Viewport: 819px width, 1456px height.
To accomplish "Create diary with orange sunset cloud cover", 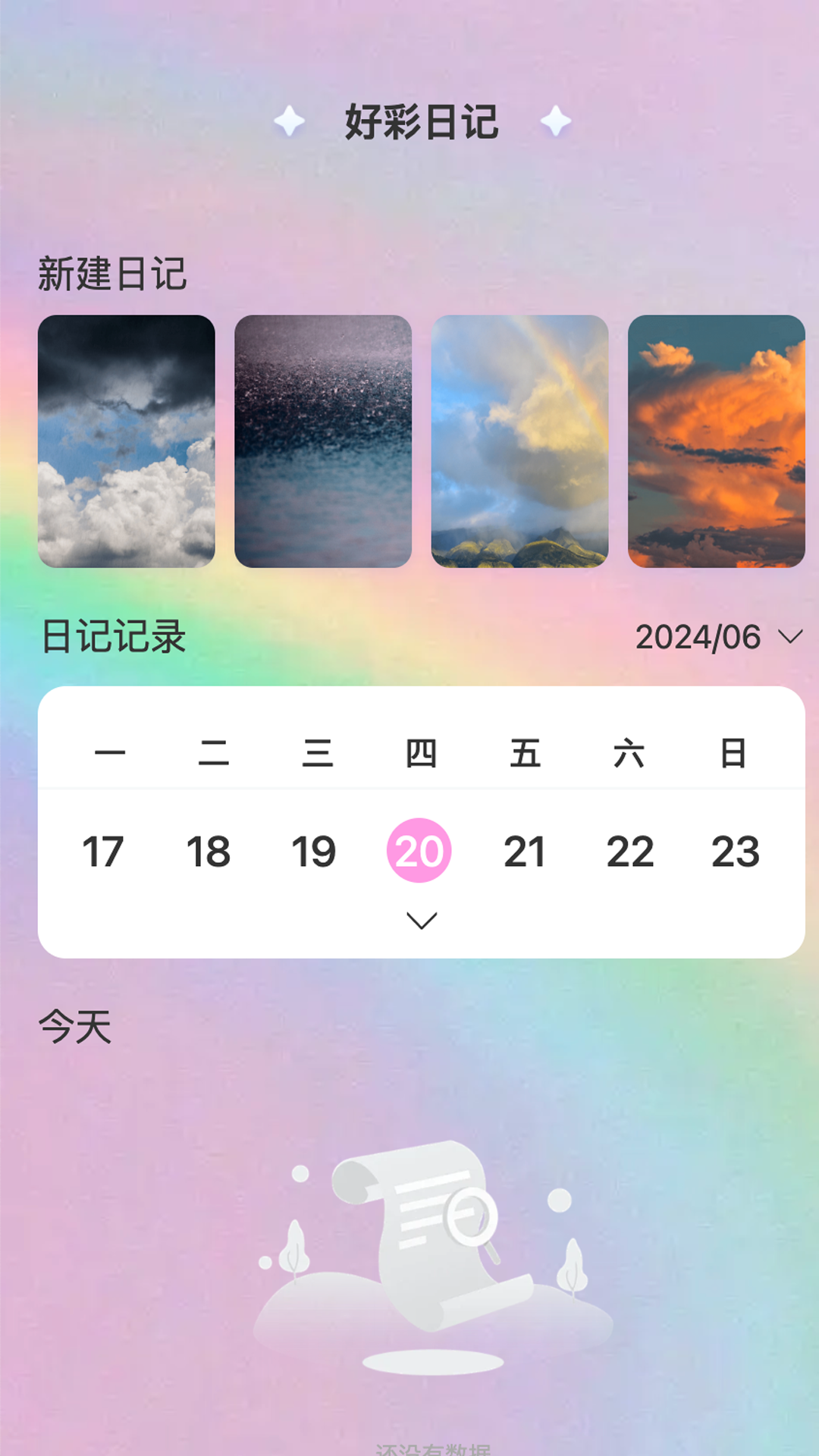I will (x=716, y=441).
